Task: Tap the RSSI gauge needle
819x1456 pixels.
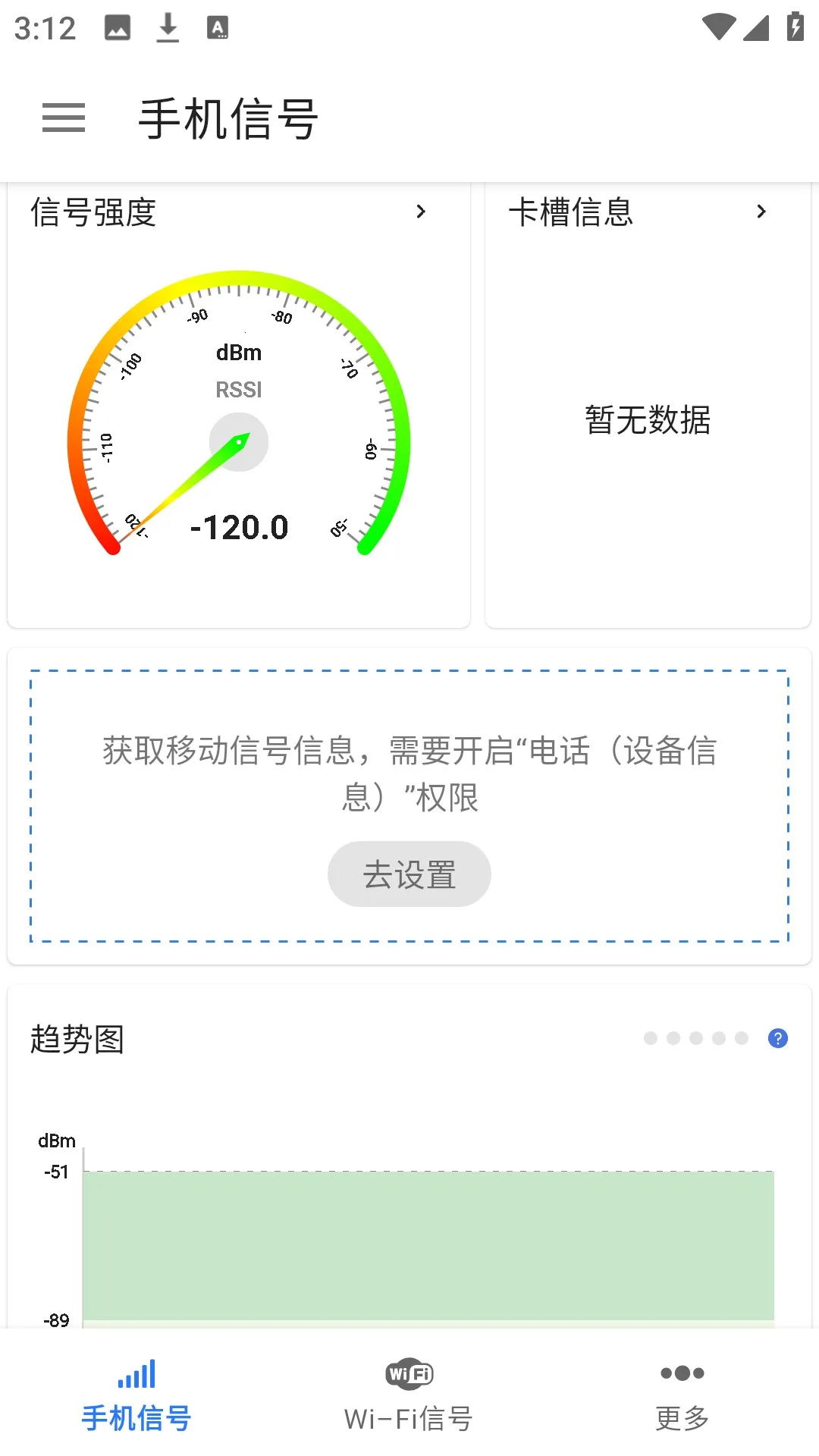Action: [x=239, y=442]
